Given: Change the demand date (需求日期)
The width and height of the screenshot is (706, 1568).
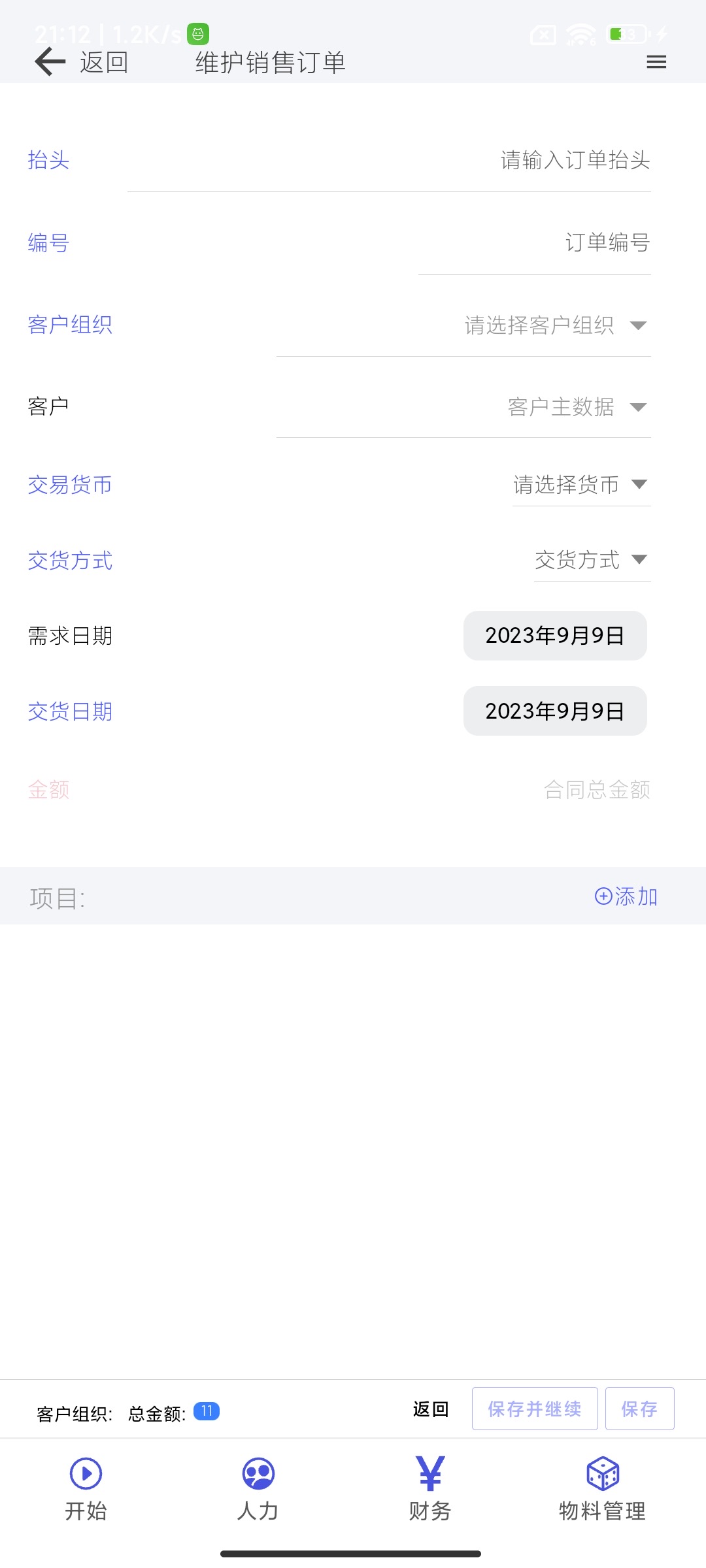Looking at the screenshot, I should (x=555, y=636).
